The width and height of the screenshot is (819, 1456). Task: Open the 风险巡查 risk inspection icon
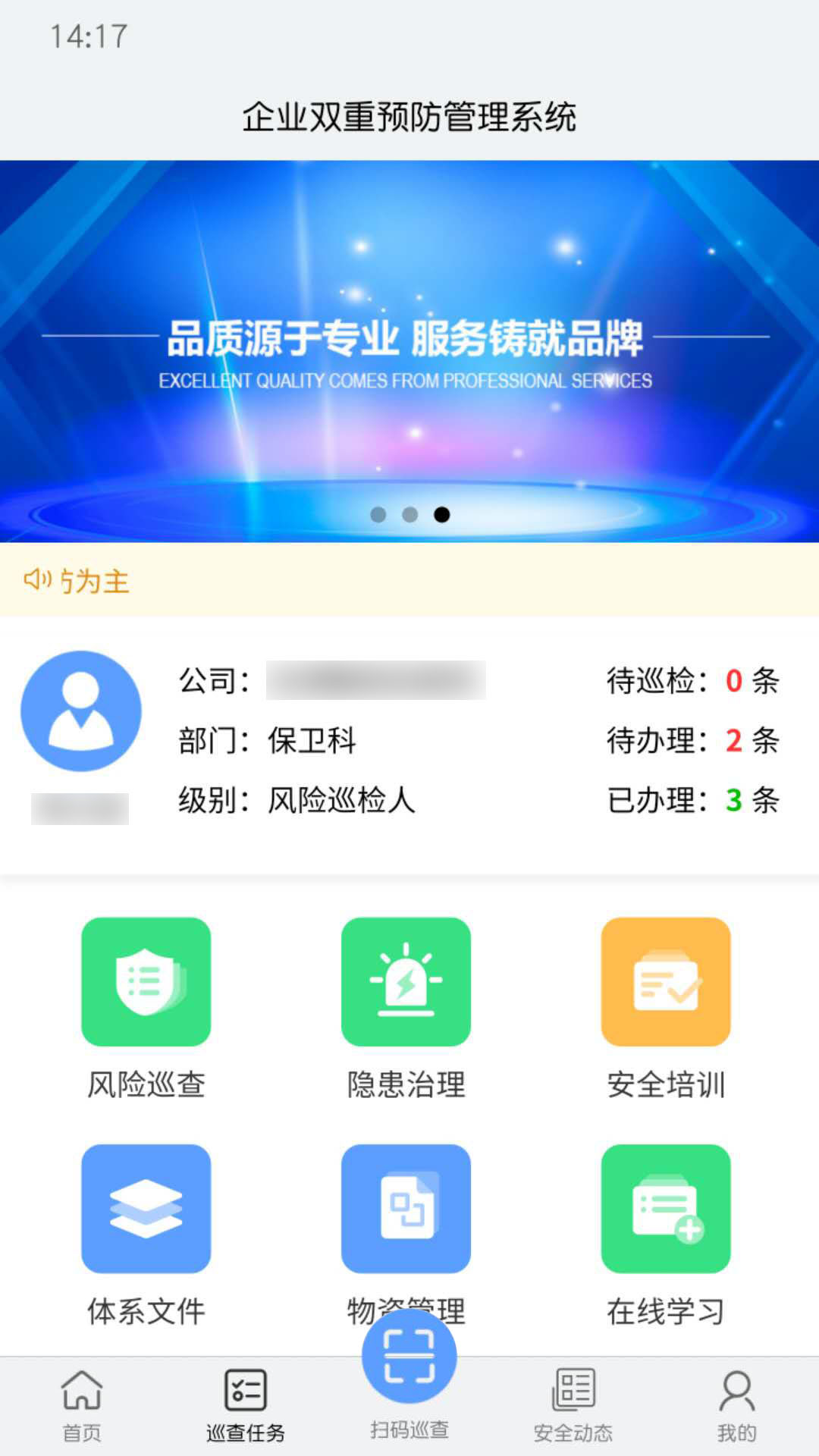[x=146, y=983]
